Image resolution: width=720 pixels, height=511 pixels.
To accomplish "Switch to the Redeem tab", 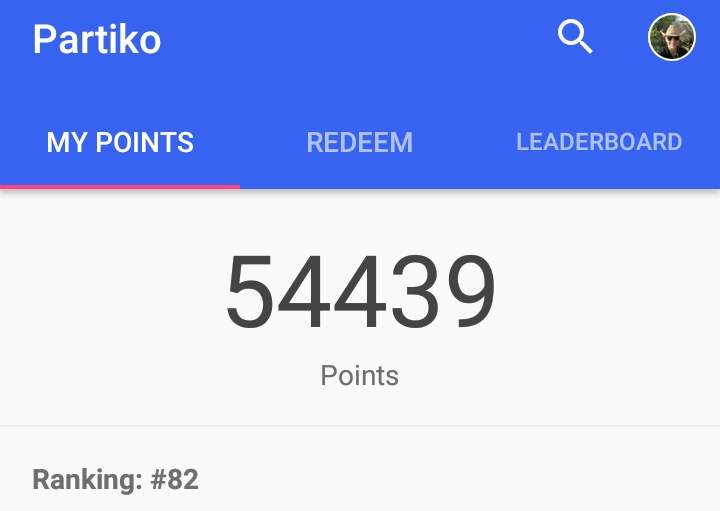I will point(359,142).
